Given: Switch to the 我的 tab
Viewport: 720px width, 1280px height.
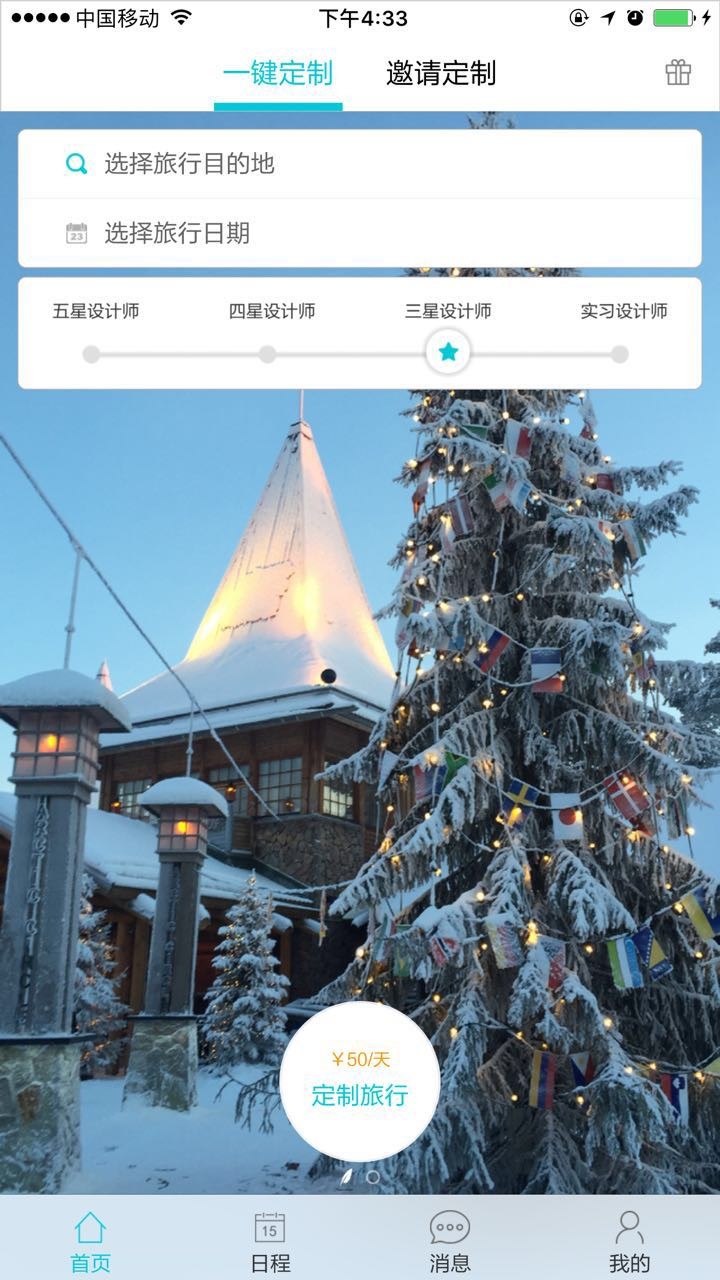Looking at the screenshot, I should click(629, 1240).
